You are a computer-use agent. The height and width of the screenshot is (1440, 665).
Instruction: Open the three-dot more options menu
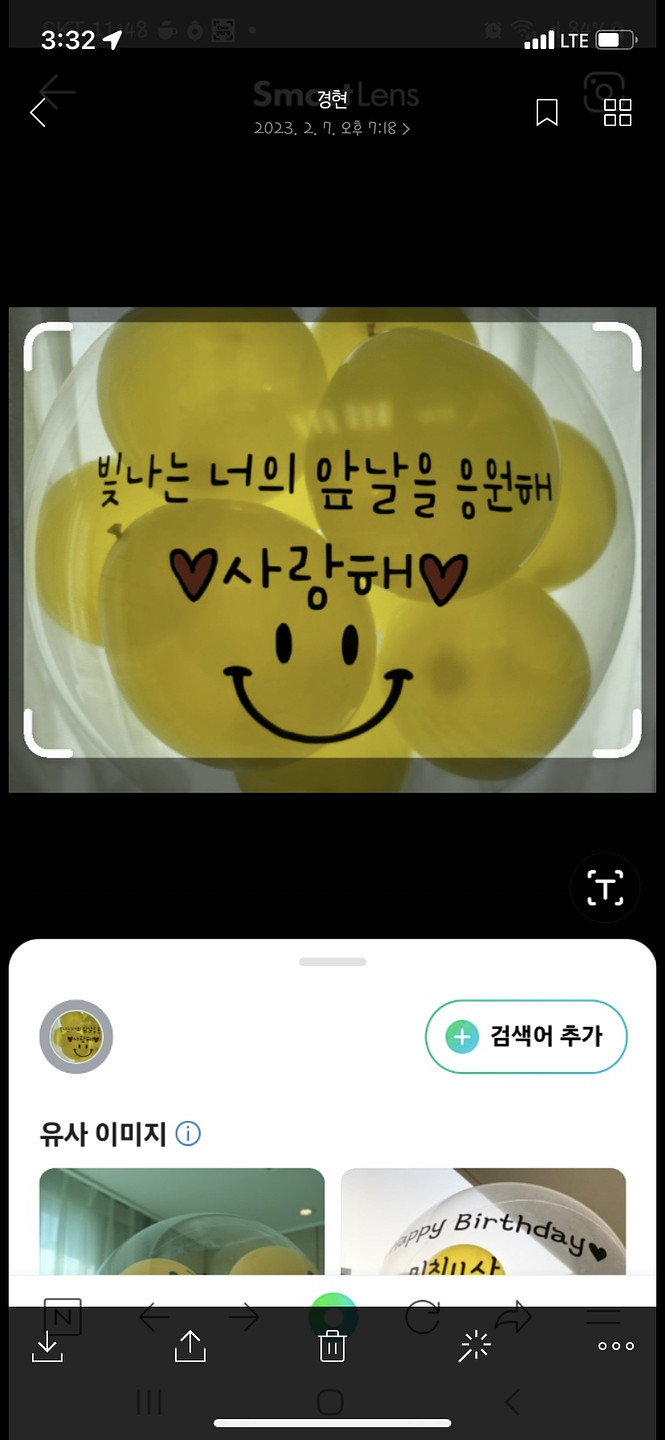coord(616,1346)
